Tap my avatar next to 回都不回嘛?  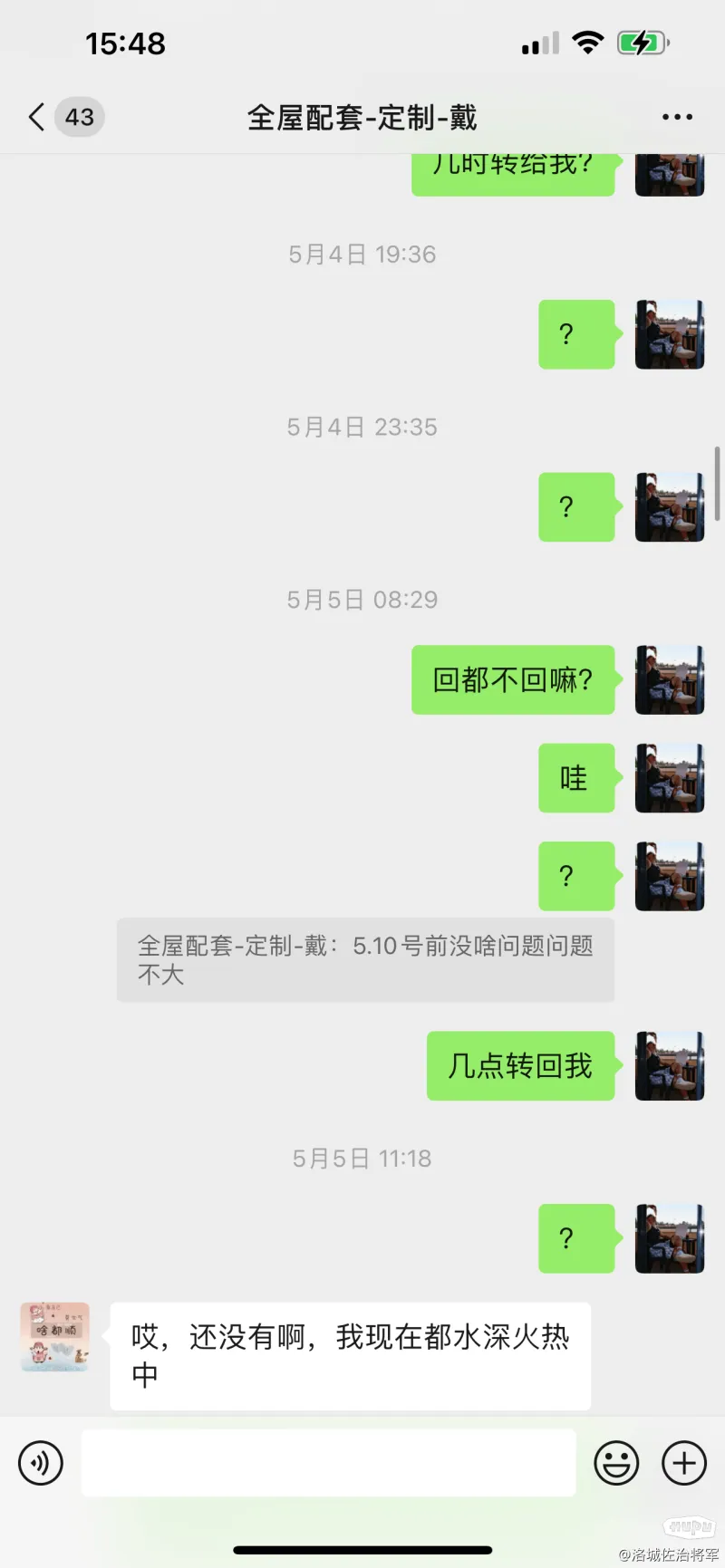tap(670, 679)
